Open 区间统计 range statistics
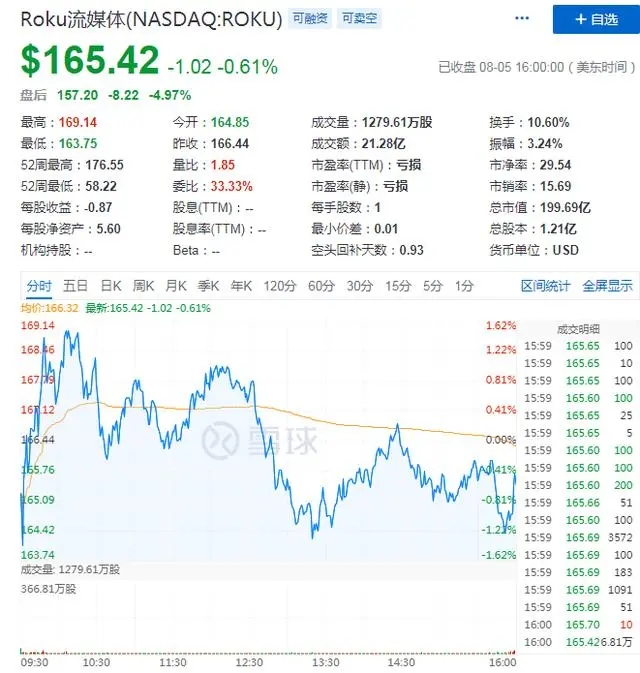The height and width of the screenshot is (673, 640). 546,286
